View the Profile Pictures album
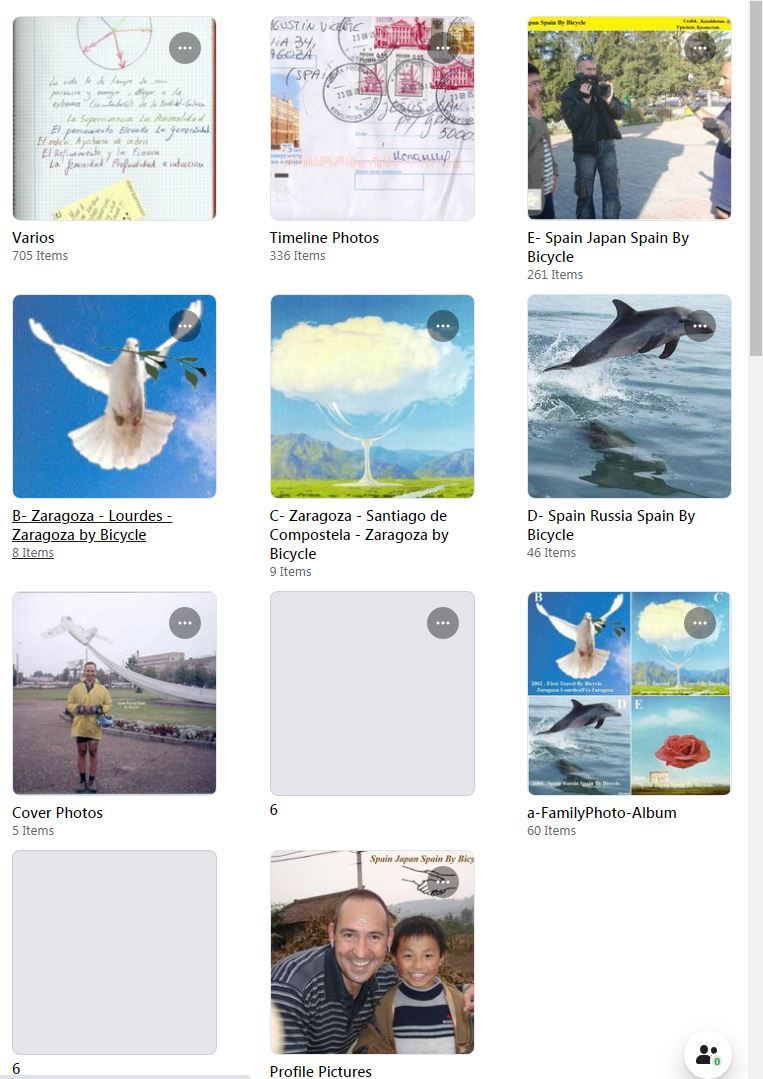The image size is (763, 1079). [x=372, y=952]
